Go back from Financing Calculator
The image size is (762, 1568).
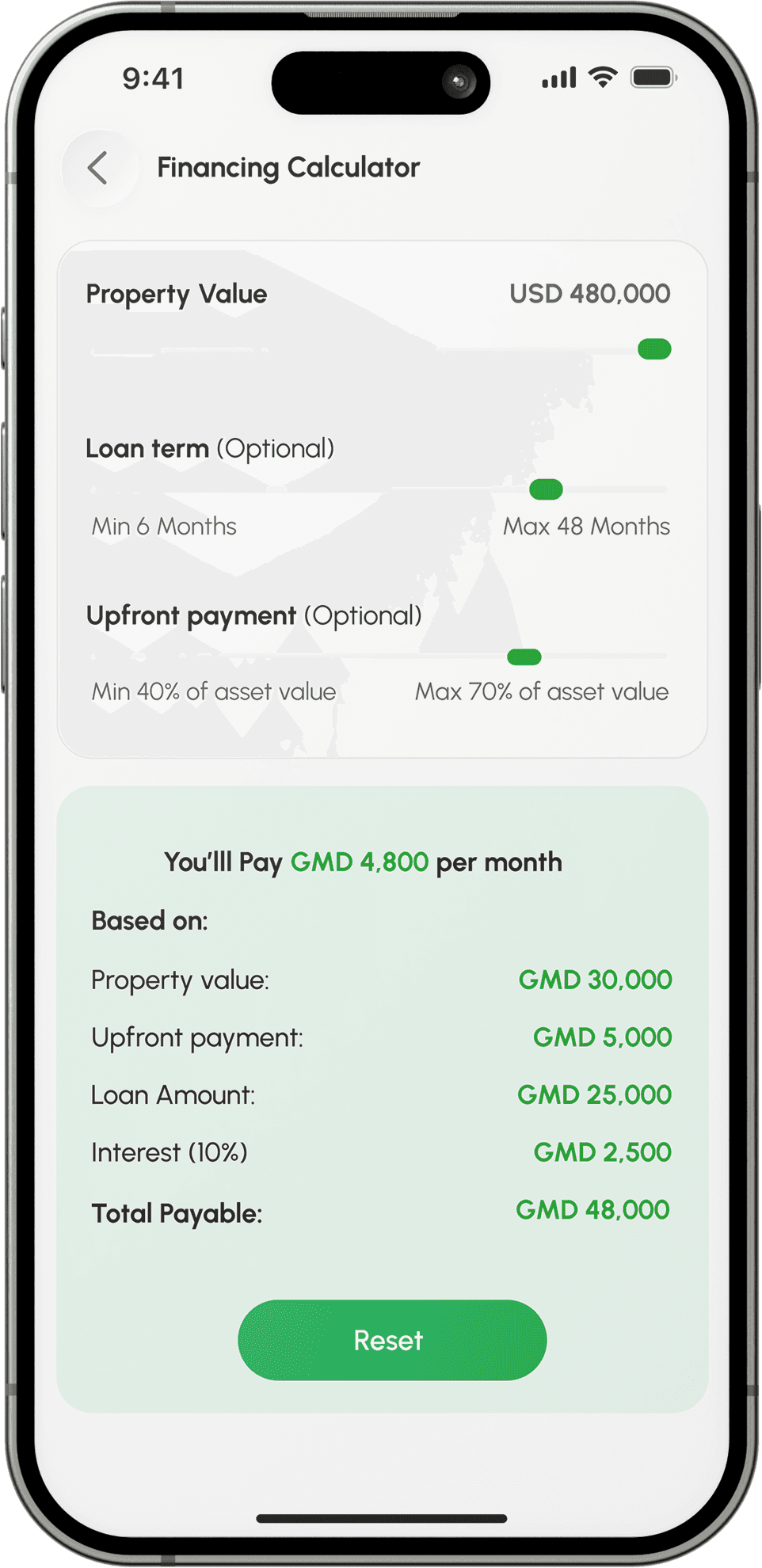pos(98,168)
